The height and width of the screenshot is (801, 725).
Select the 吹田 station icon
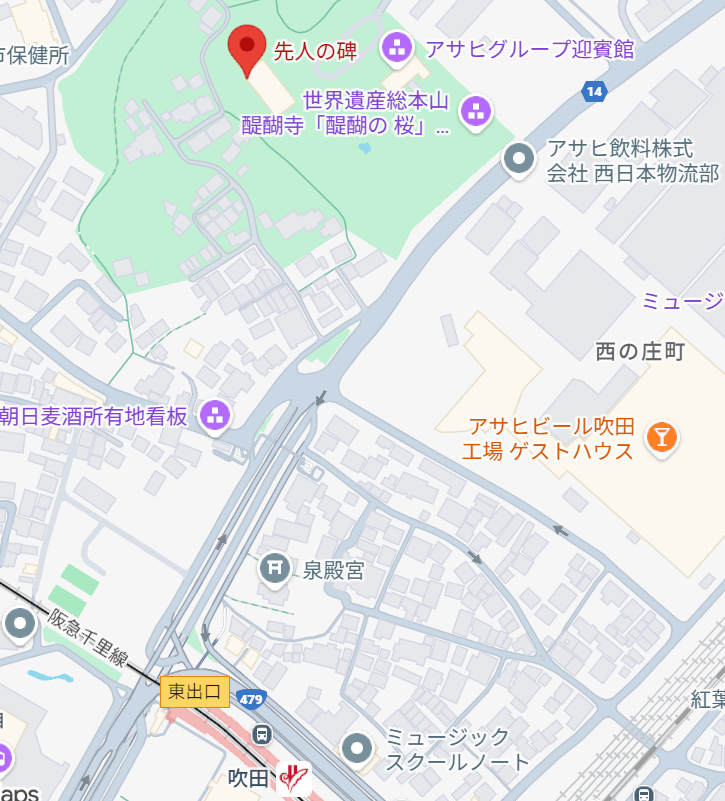(294, 777)
